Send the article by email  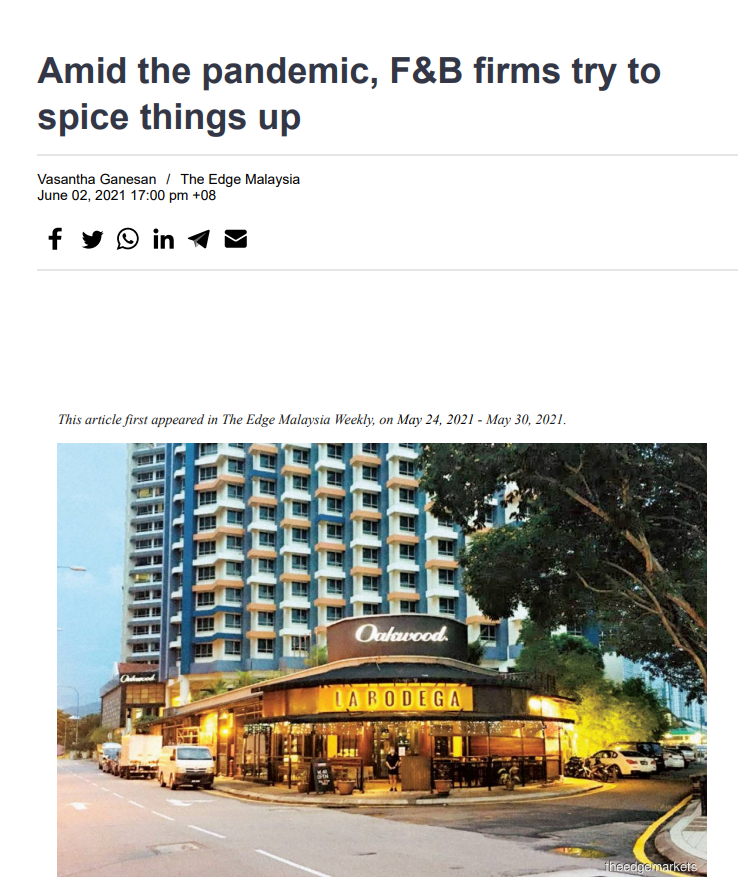[235, 239]
